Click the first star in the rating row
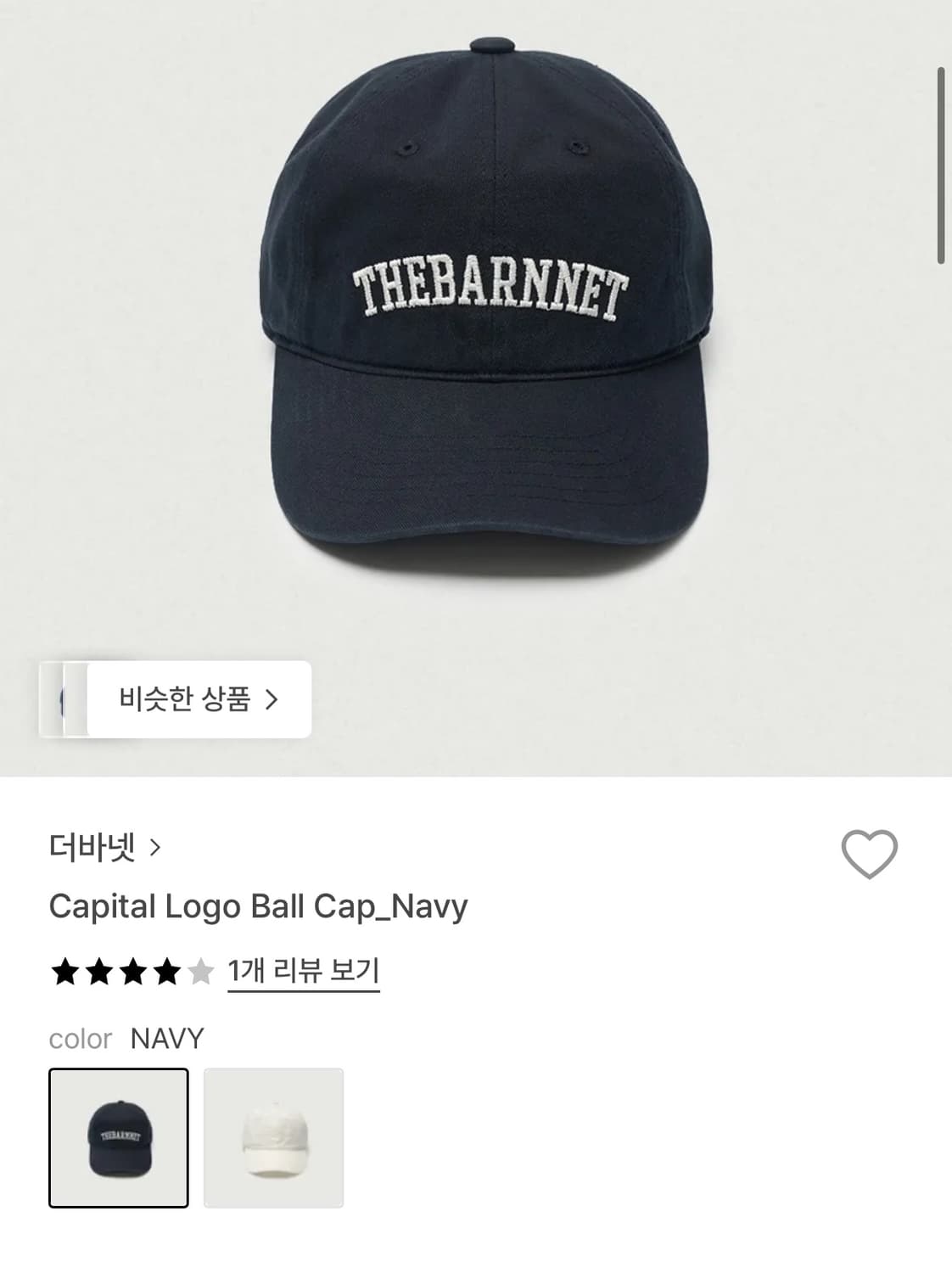Screen dimensions: 952x1273 point(65,972)
